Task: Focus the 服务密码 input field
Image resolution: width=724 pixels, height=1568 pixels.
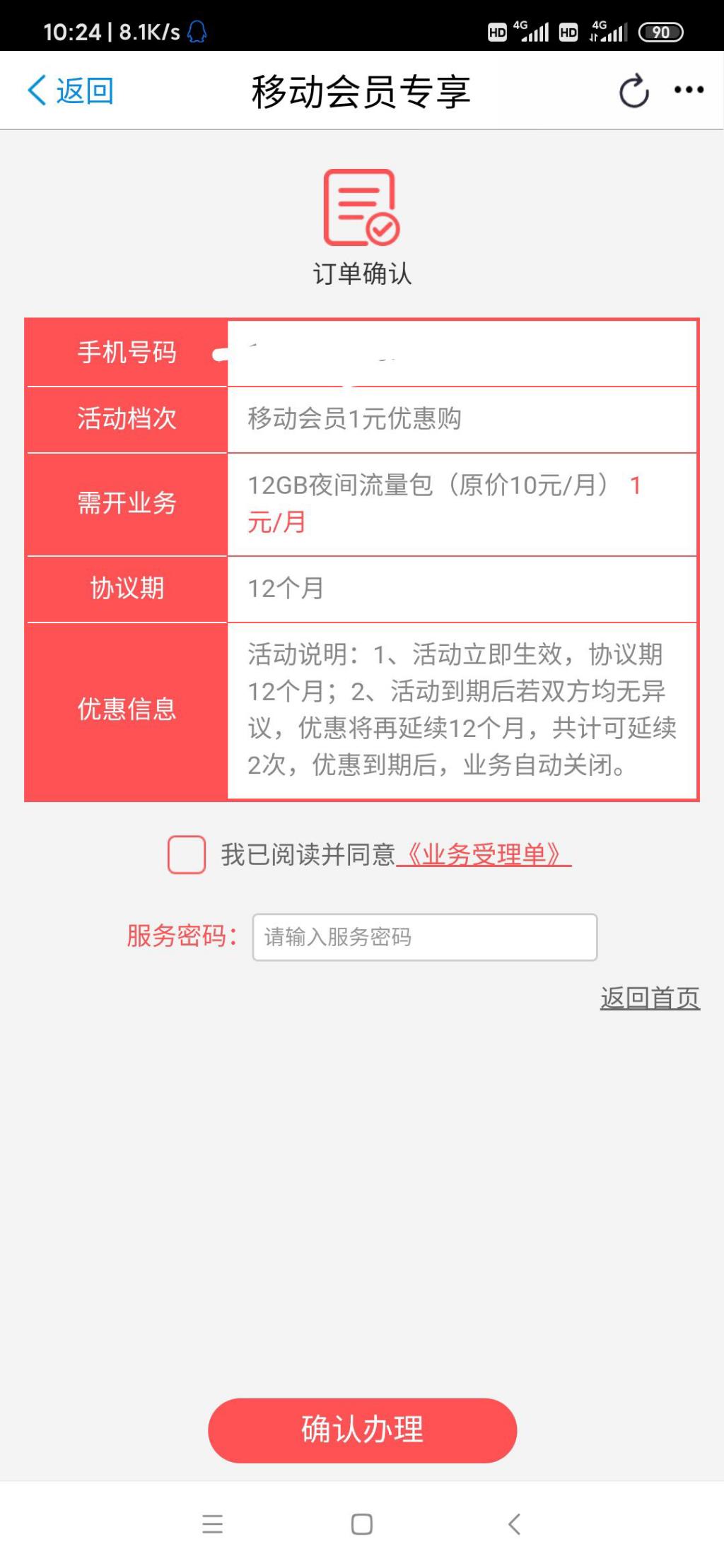Action: (x=424, y=937)
